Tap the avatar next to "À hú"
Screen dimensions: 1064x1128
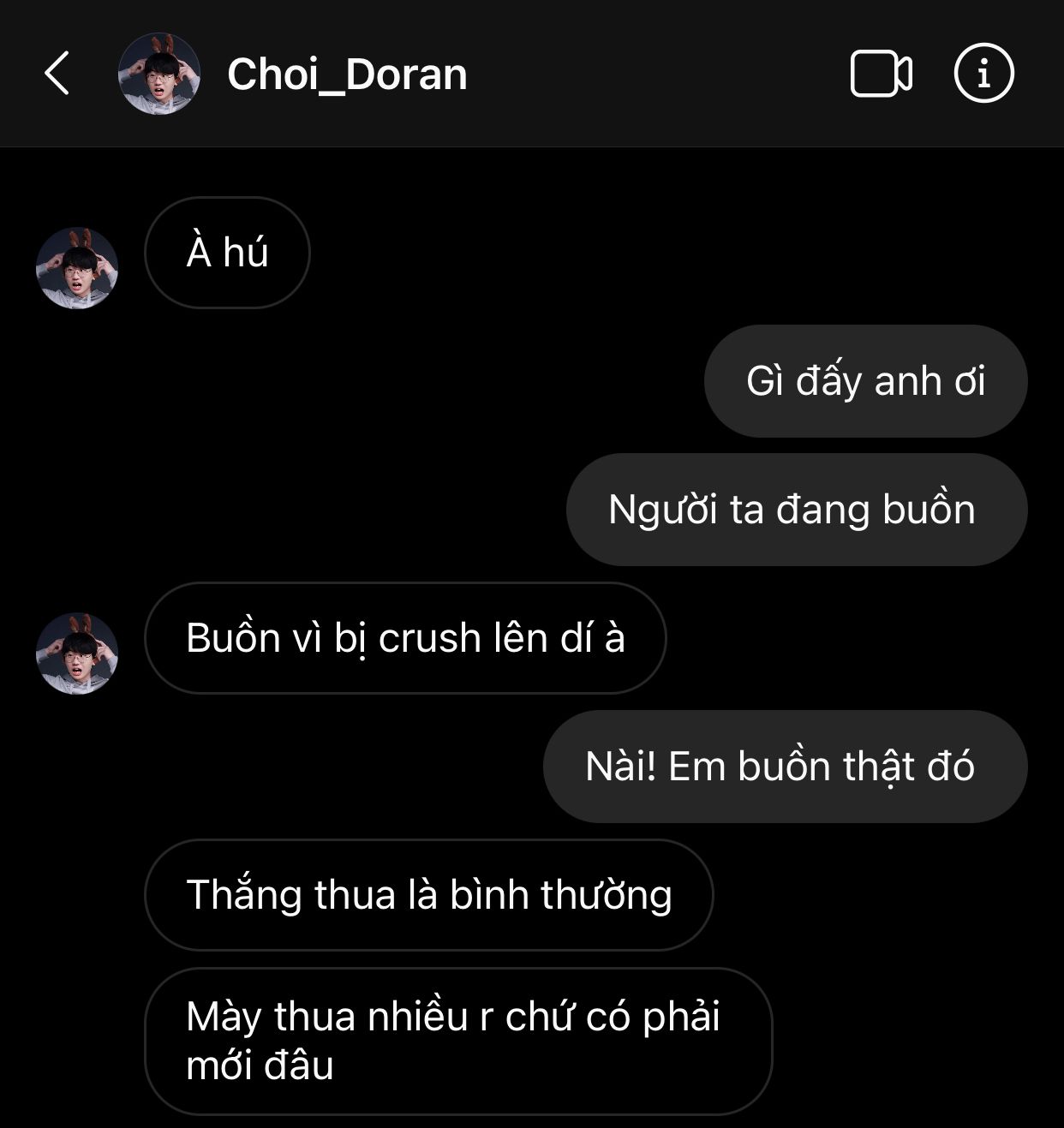coord(77,268)
